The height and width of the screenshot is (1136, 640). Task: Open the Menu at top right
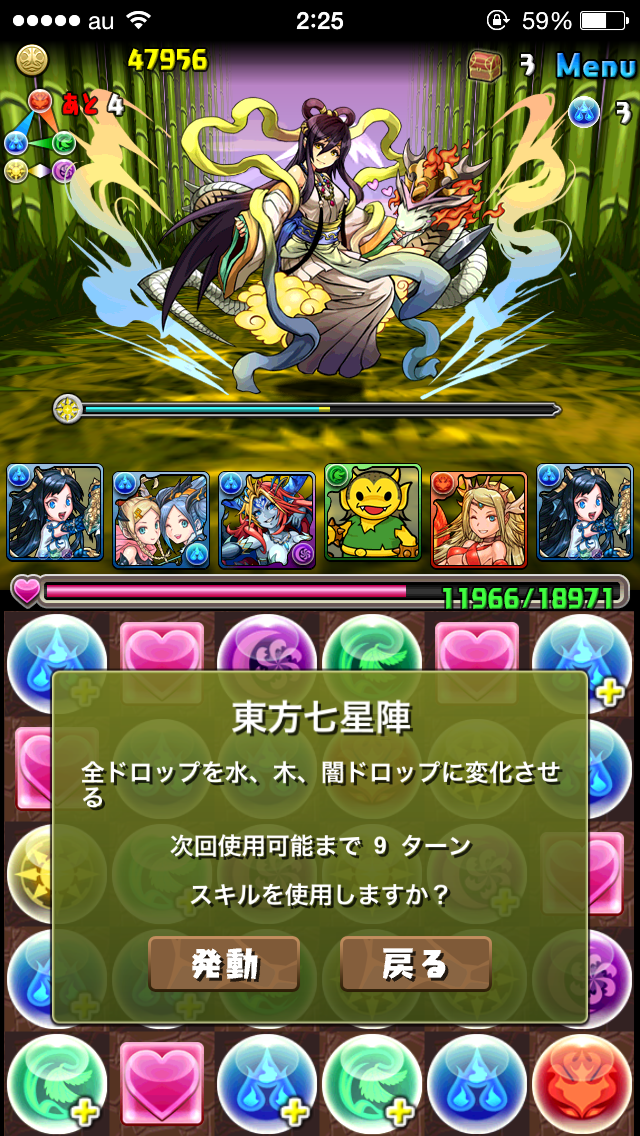click(595, 66)
